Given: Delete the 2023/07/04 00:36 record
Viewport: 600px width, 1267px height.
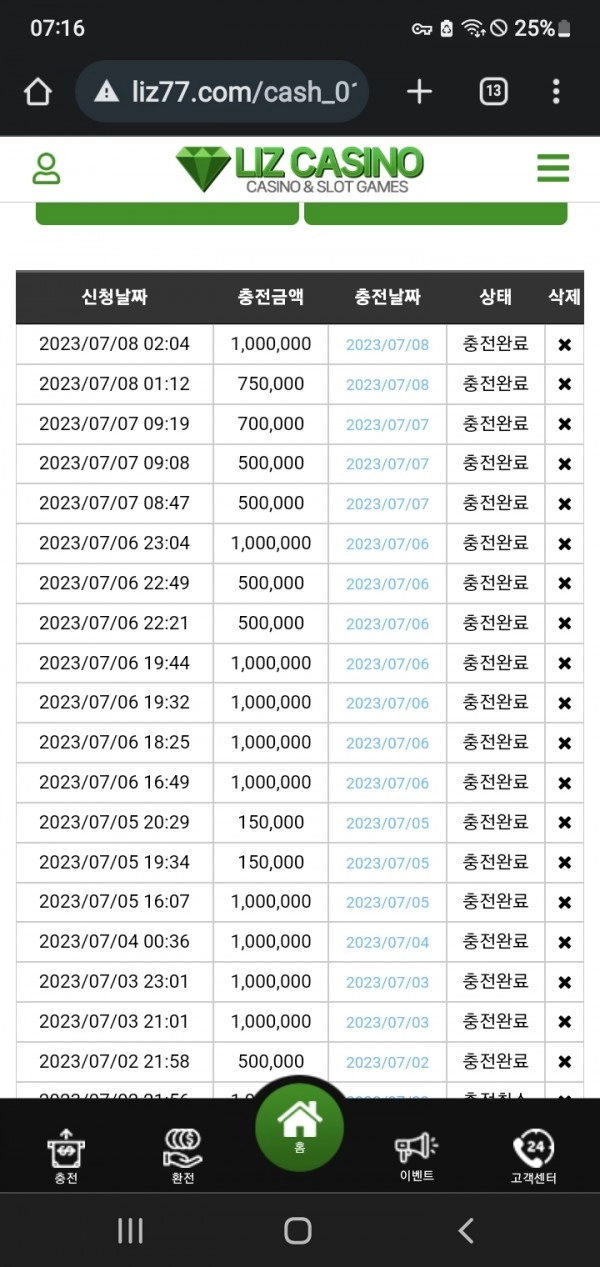Looking at the screenshot, I should click(x=564, y=942).
